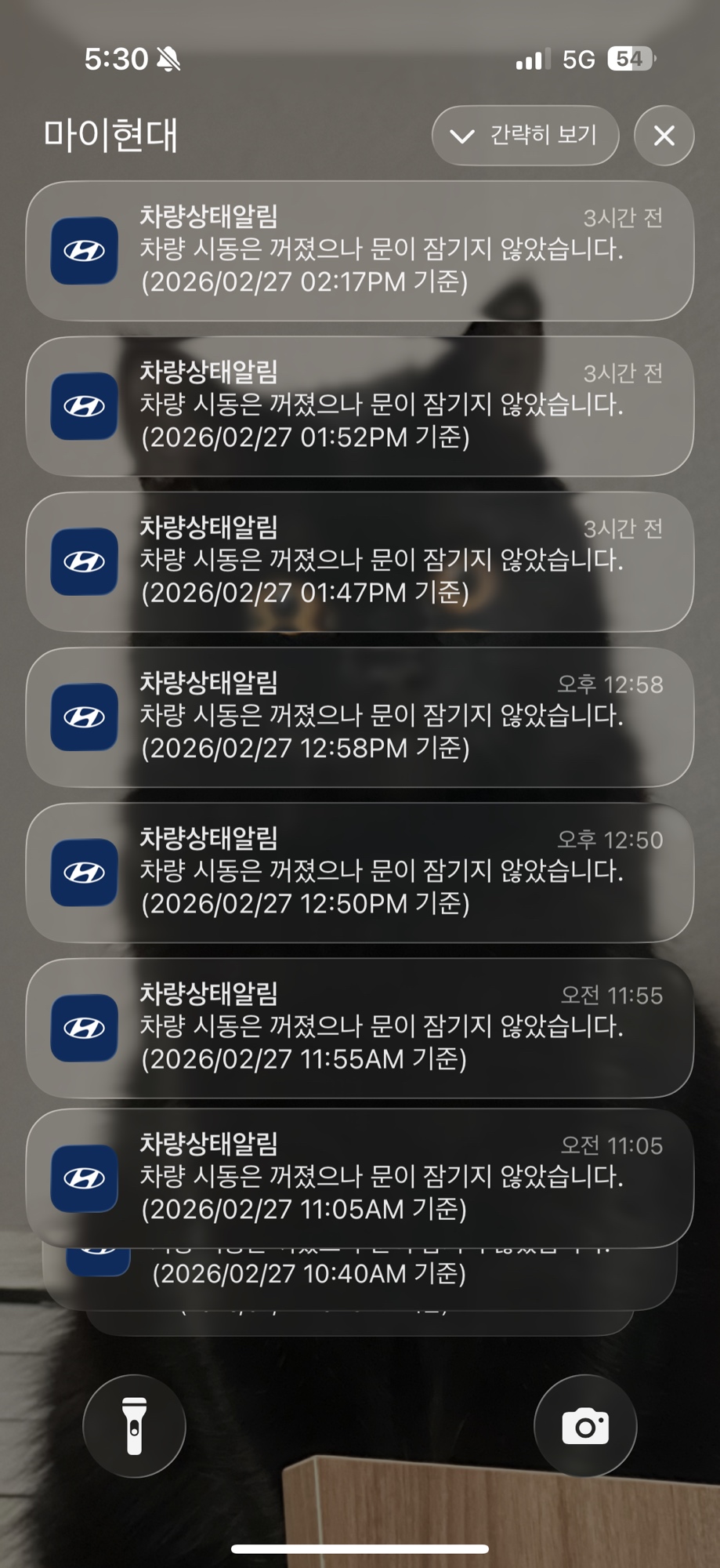The image size is (720, 1568).
Task: Open the 02:17PM 차량상태알림 notification
Action: pos(360,251)
